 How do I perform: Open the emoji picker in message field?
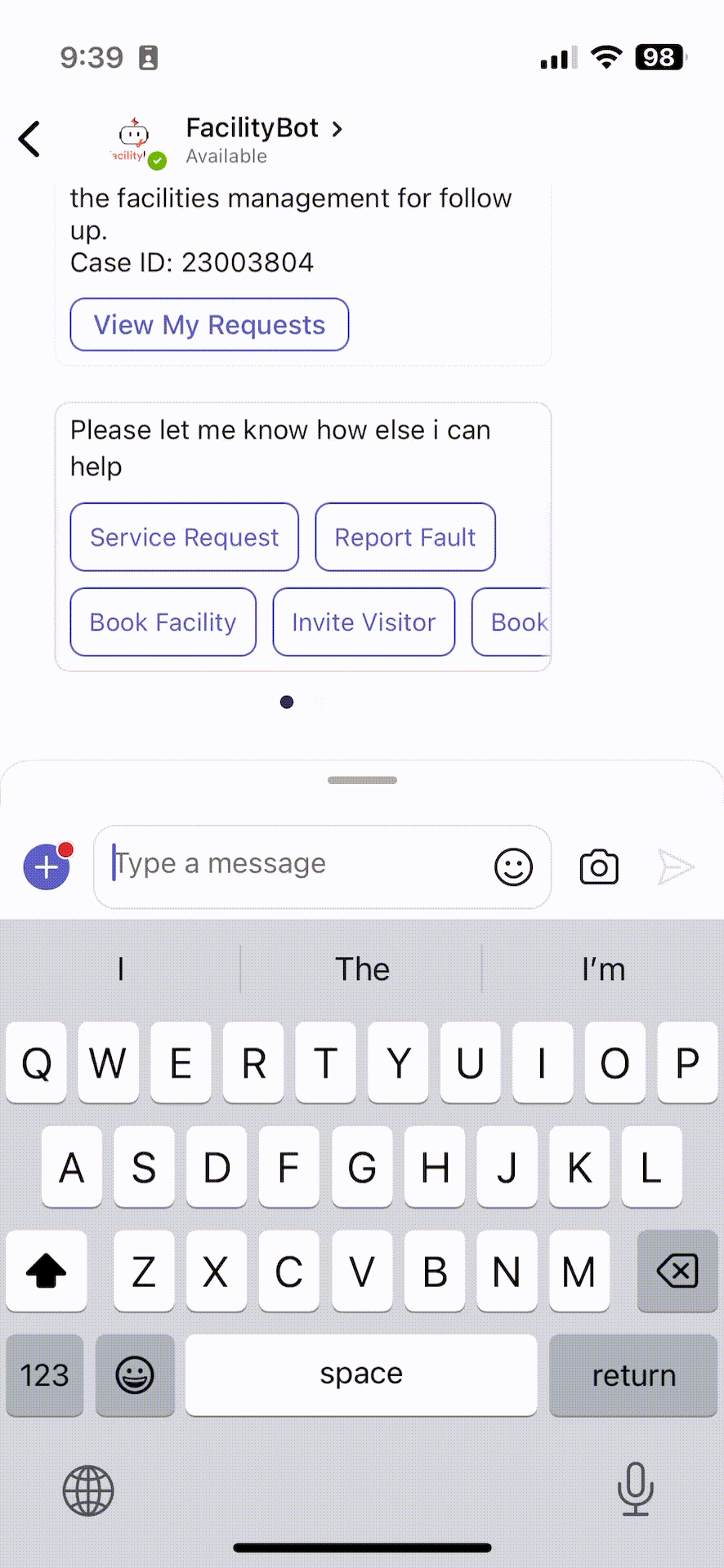[x=513, y=867]
